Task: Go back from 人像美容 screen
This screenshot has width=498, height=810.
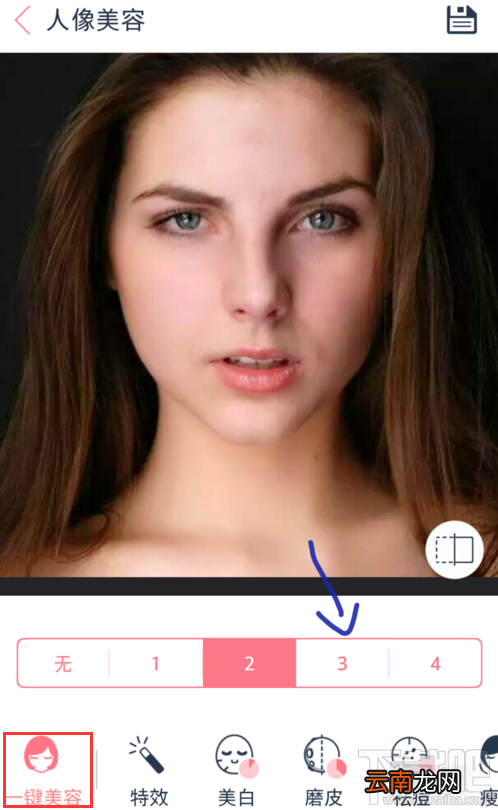Action: click(x=23, y=21)
